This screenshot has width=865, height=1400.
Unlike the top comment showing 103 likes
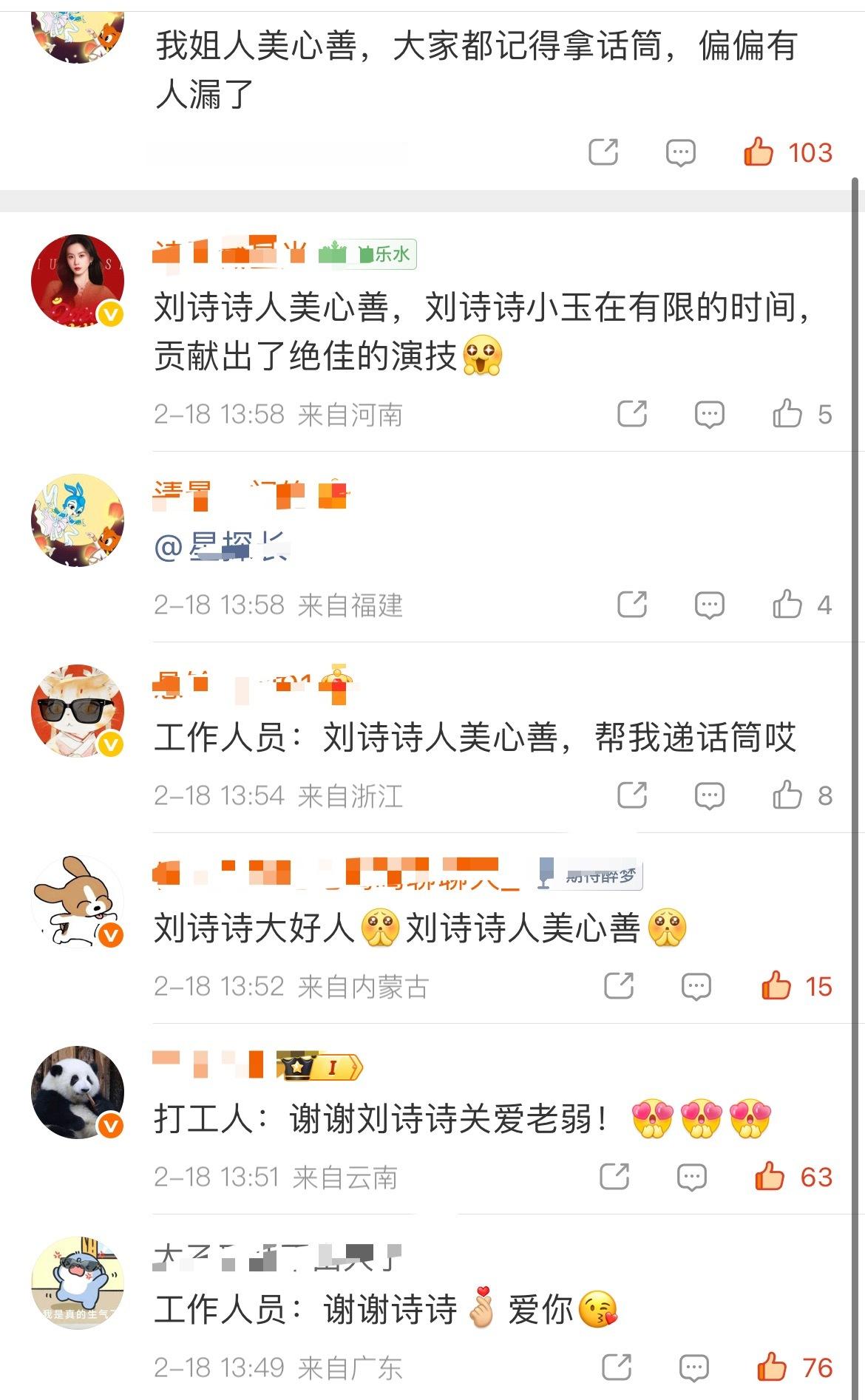(759, 152)
